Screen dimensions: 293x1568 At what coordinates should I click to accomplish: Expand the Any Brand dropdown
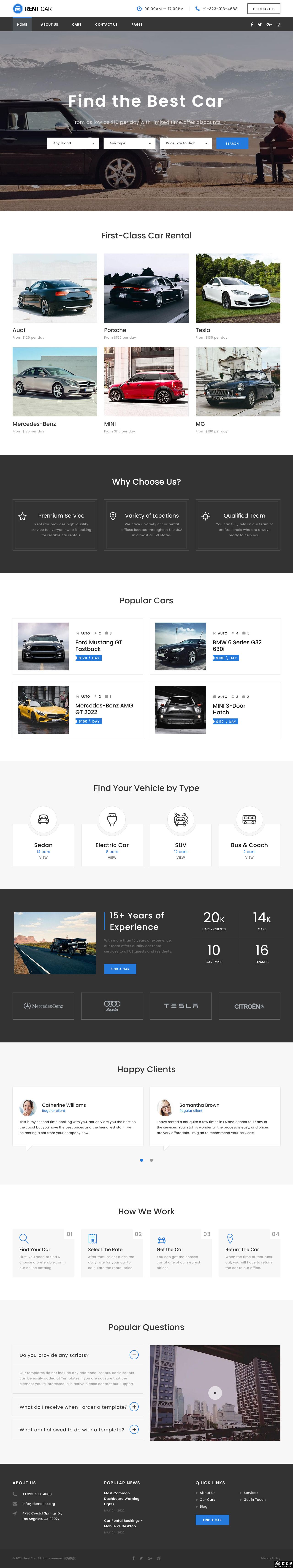(x=73, y=143)
